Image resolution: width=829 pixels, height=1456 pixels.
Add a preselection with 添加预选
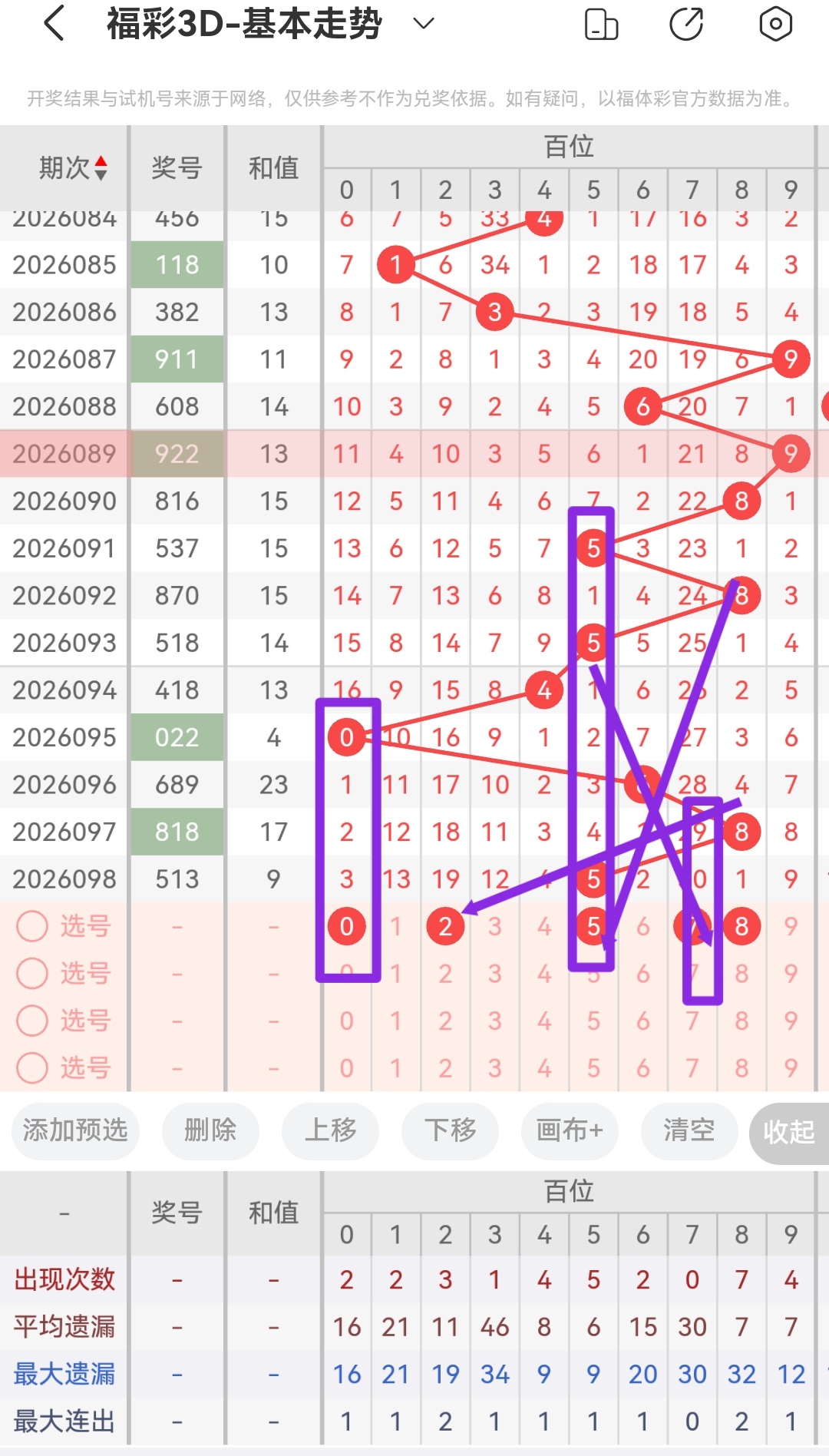[74, 1131]
